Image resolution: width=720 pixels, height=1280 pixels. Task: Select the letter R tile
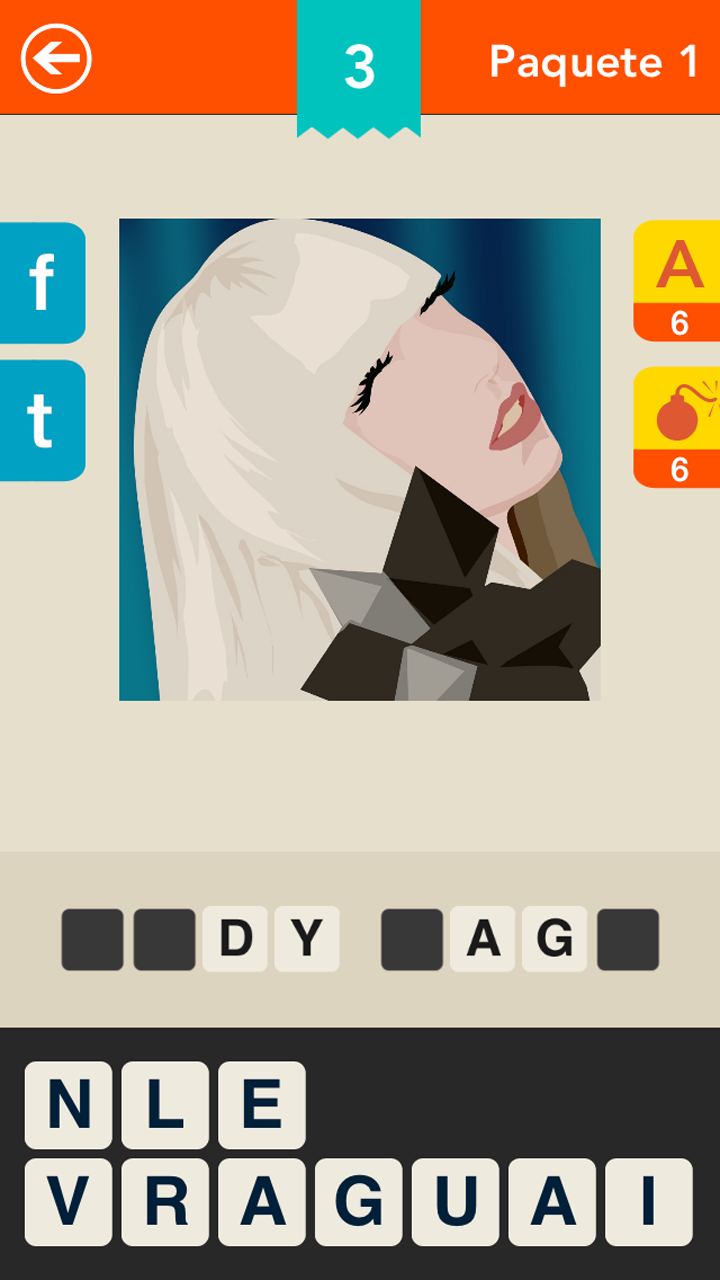pos(165,1202)
